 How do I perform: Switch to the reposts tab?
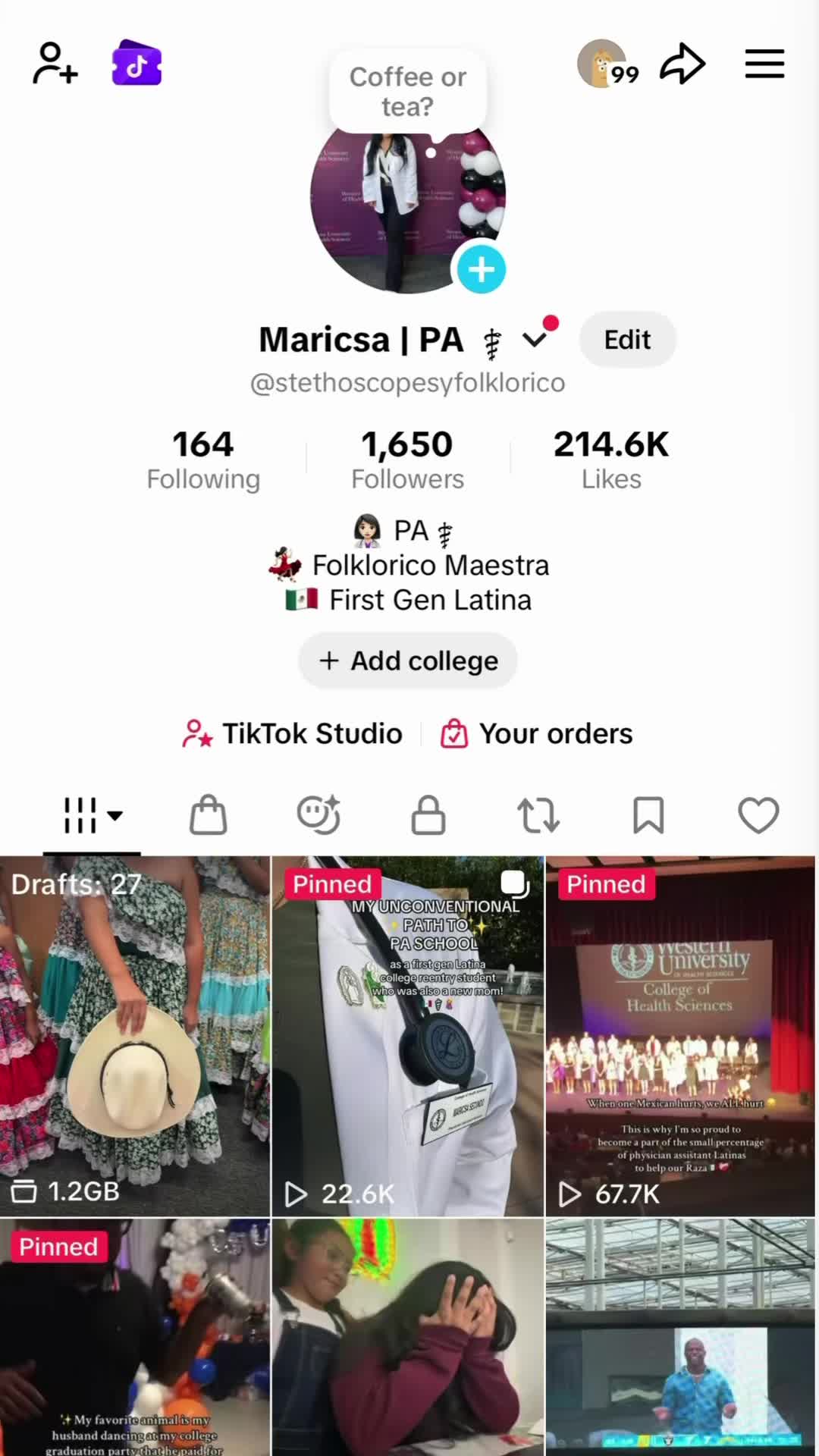point(538,815)
